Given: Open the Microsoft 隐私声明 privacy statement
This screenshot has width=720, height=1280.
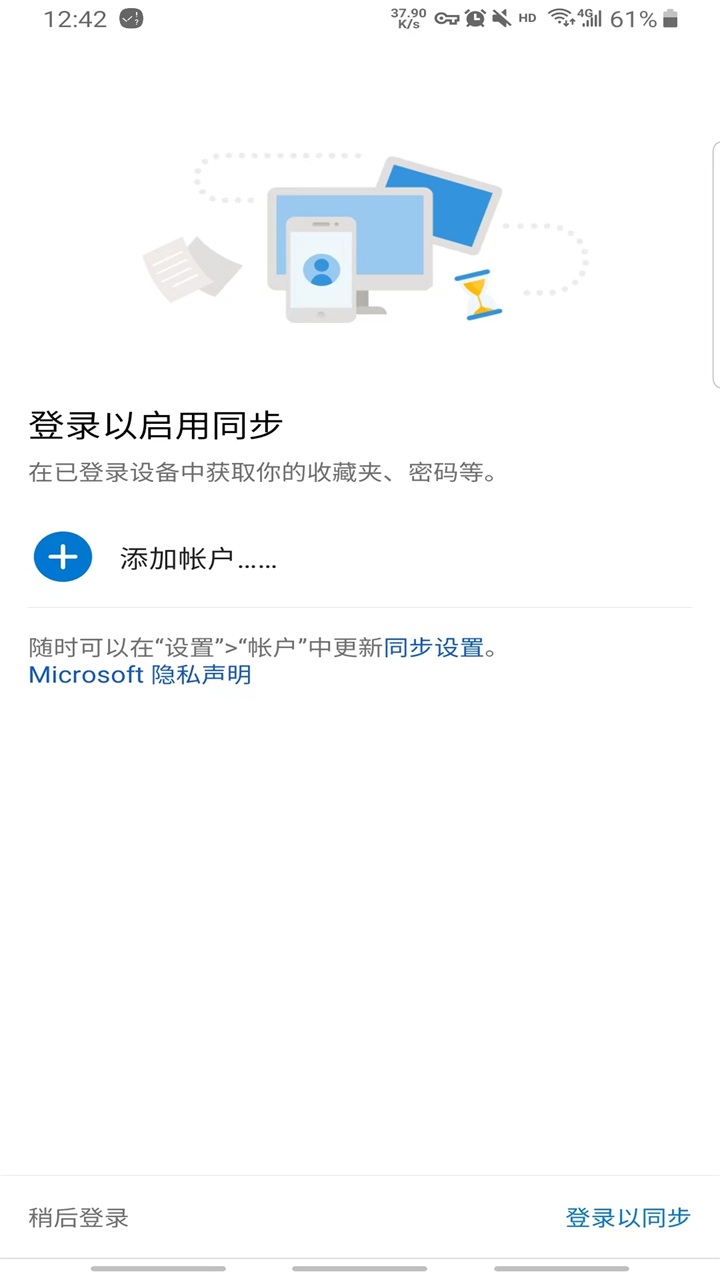Looking at the screenshot, I should click(x=139, y=674).
